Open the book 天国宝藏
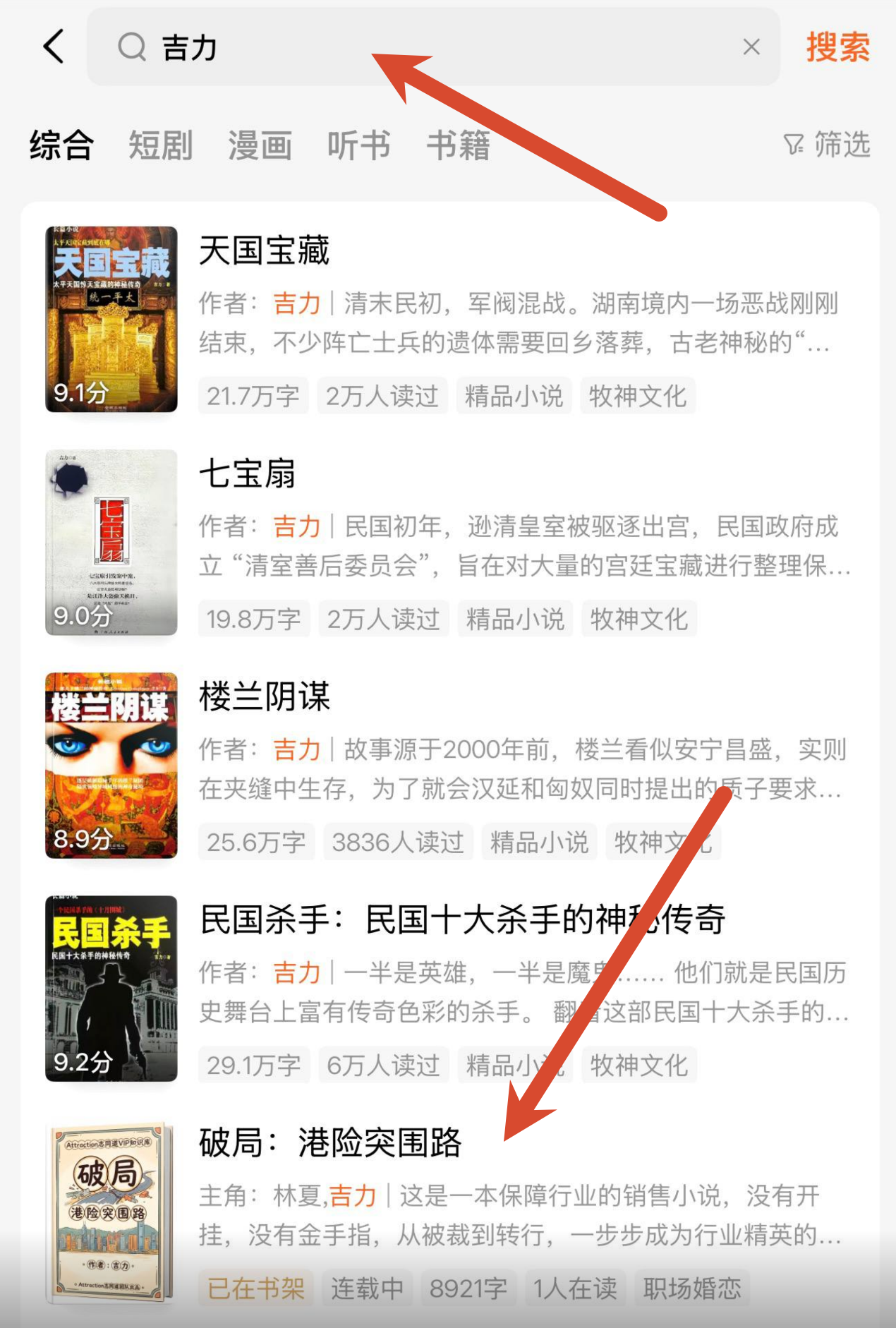 pyautogui.click(x=264, y=250)
